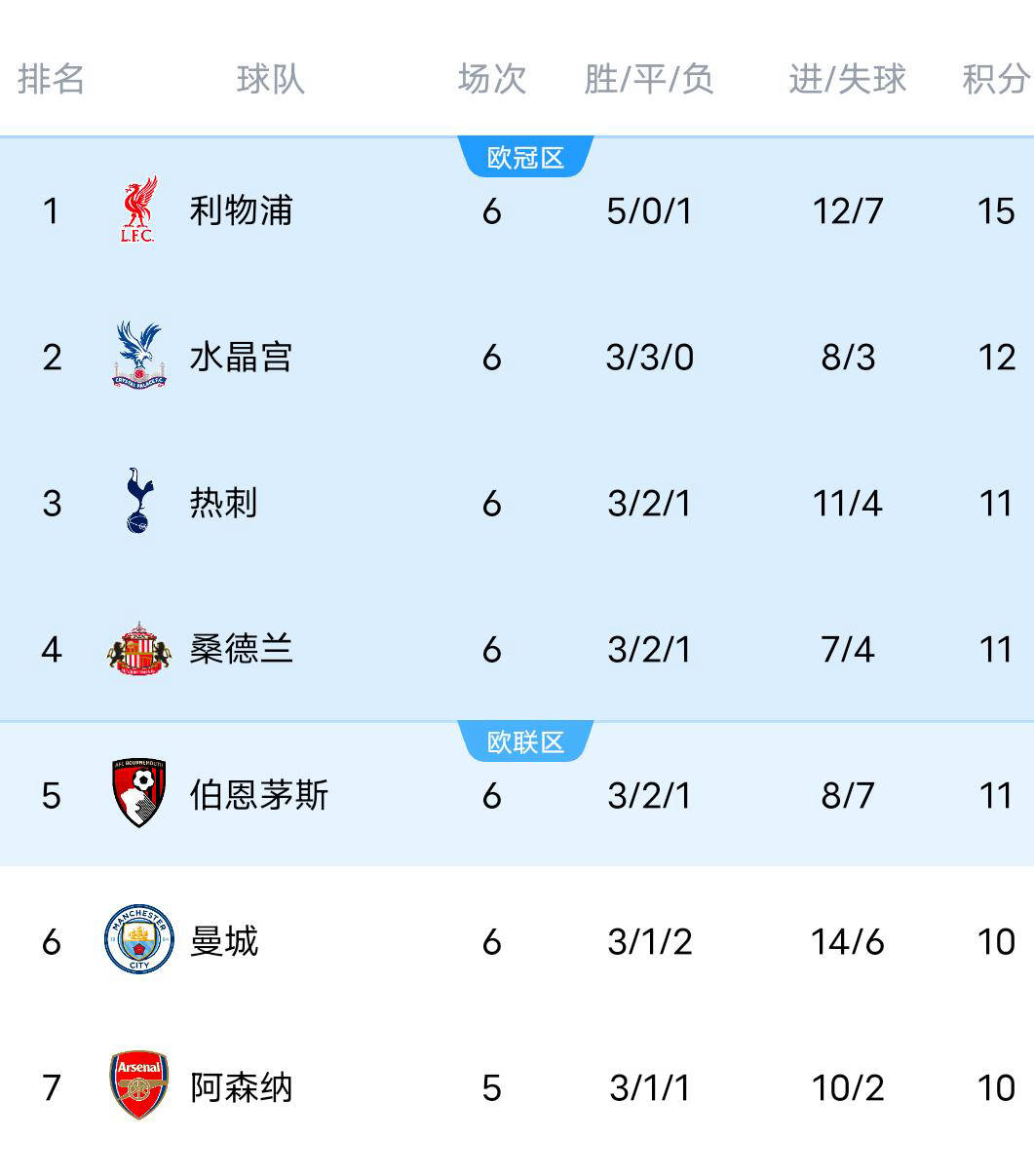Select Arsenal in the standings
Viewport: 1034px width, 1176px height.
pos(241,1087)
